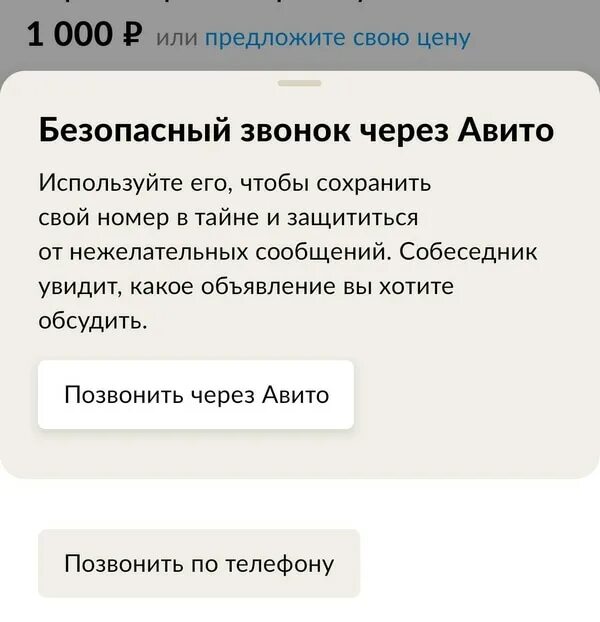Open 'предложите свою цену' link
Viewport: 600px width, 622px height.
tap(337, 38)
